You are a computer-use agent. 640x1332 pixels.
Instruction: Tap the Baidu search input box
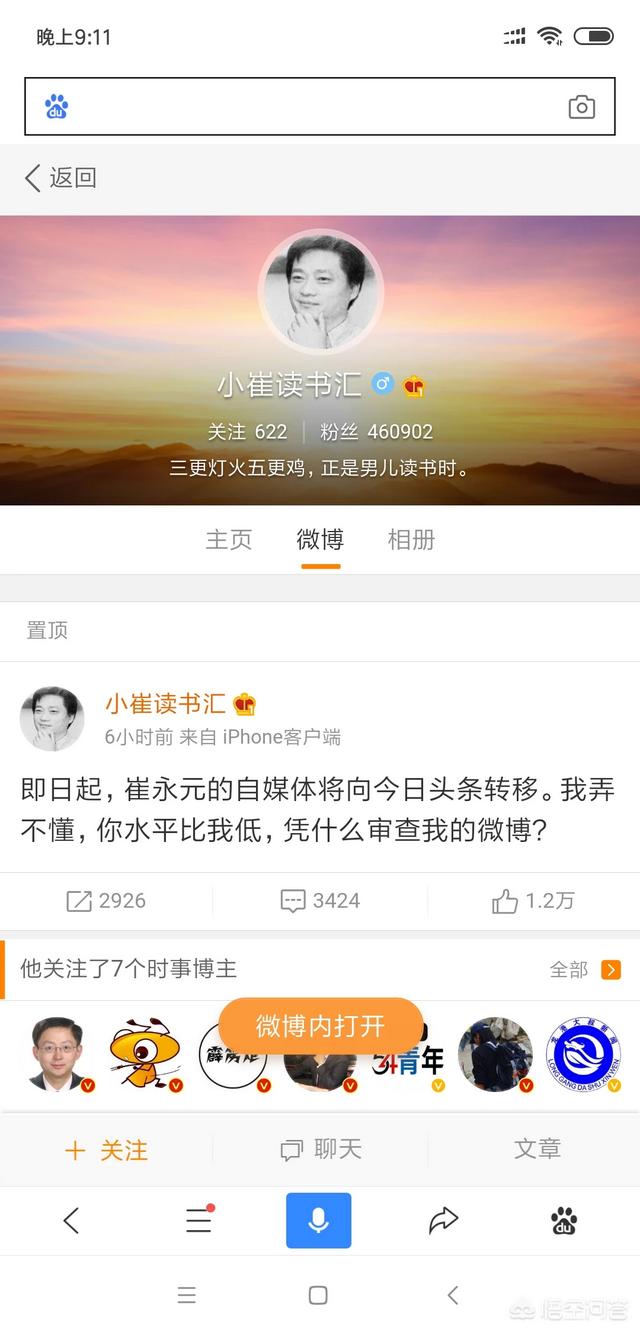tap(300, 107)
